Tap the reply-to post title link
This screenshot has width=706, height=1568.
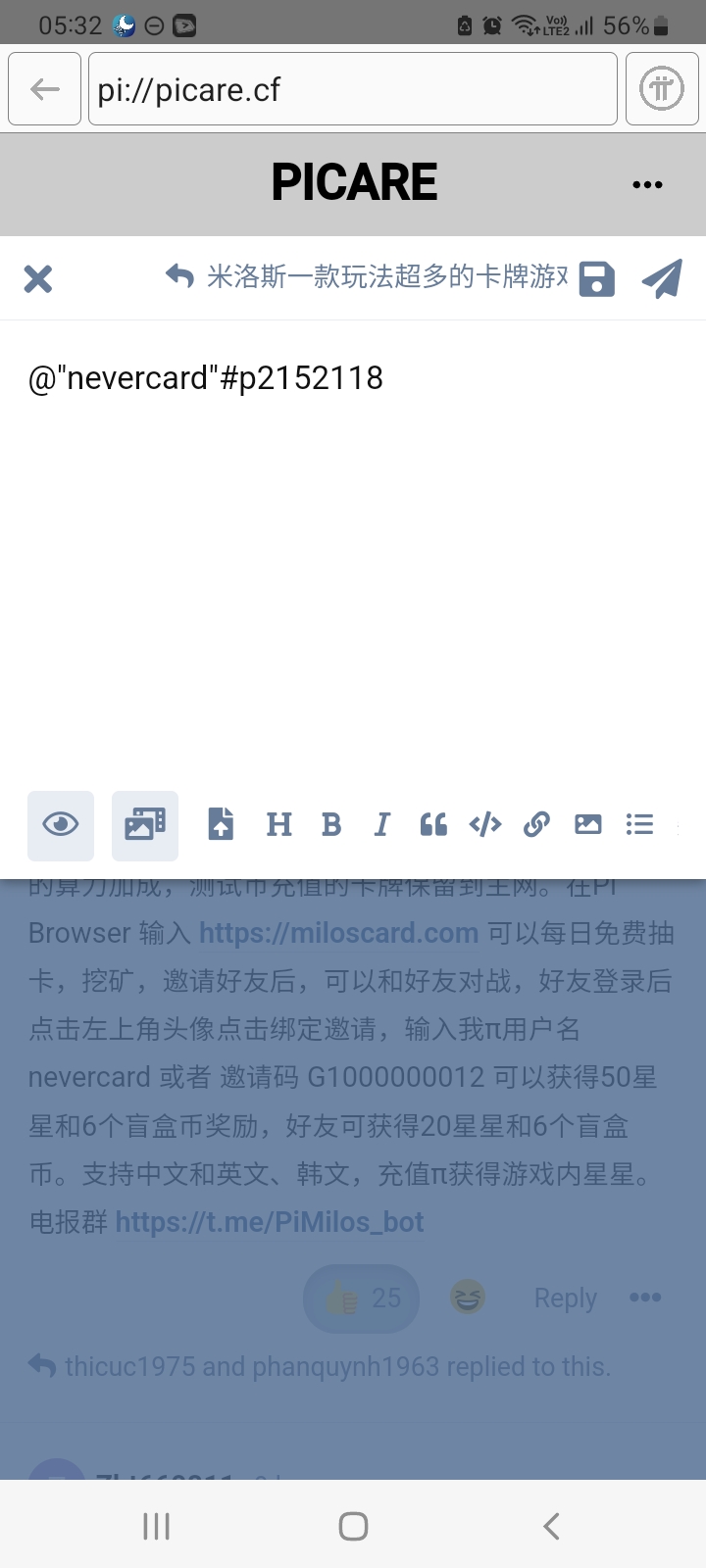[373, 277]
